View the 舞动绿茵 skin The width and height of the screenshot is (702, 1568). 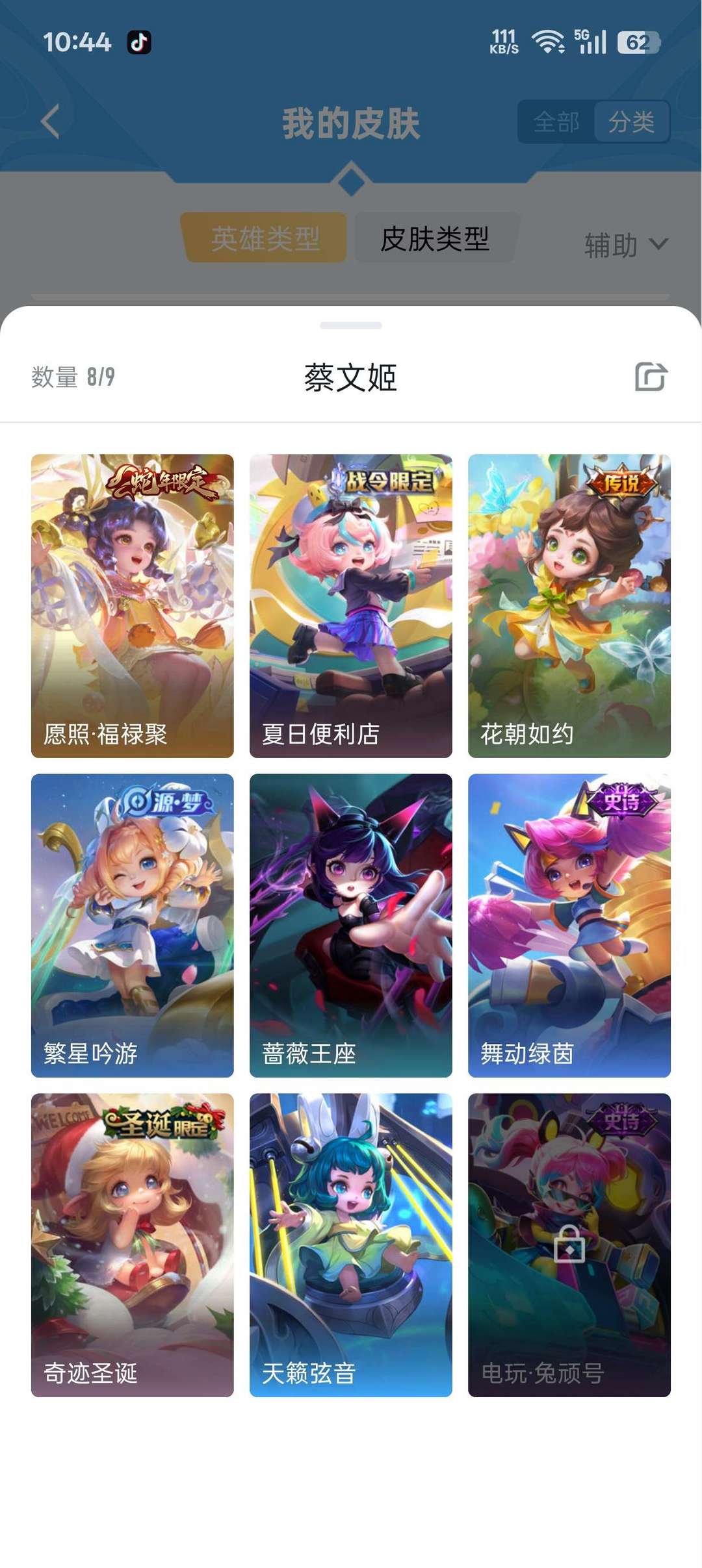pos(569,925)
